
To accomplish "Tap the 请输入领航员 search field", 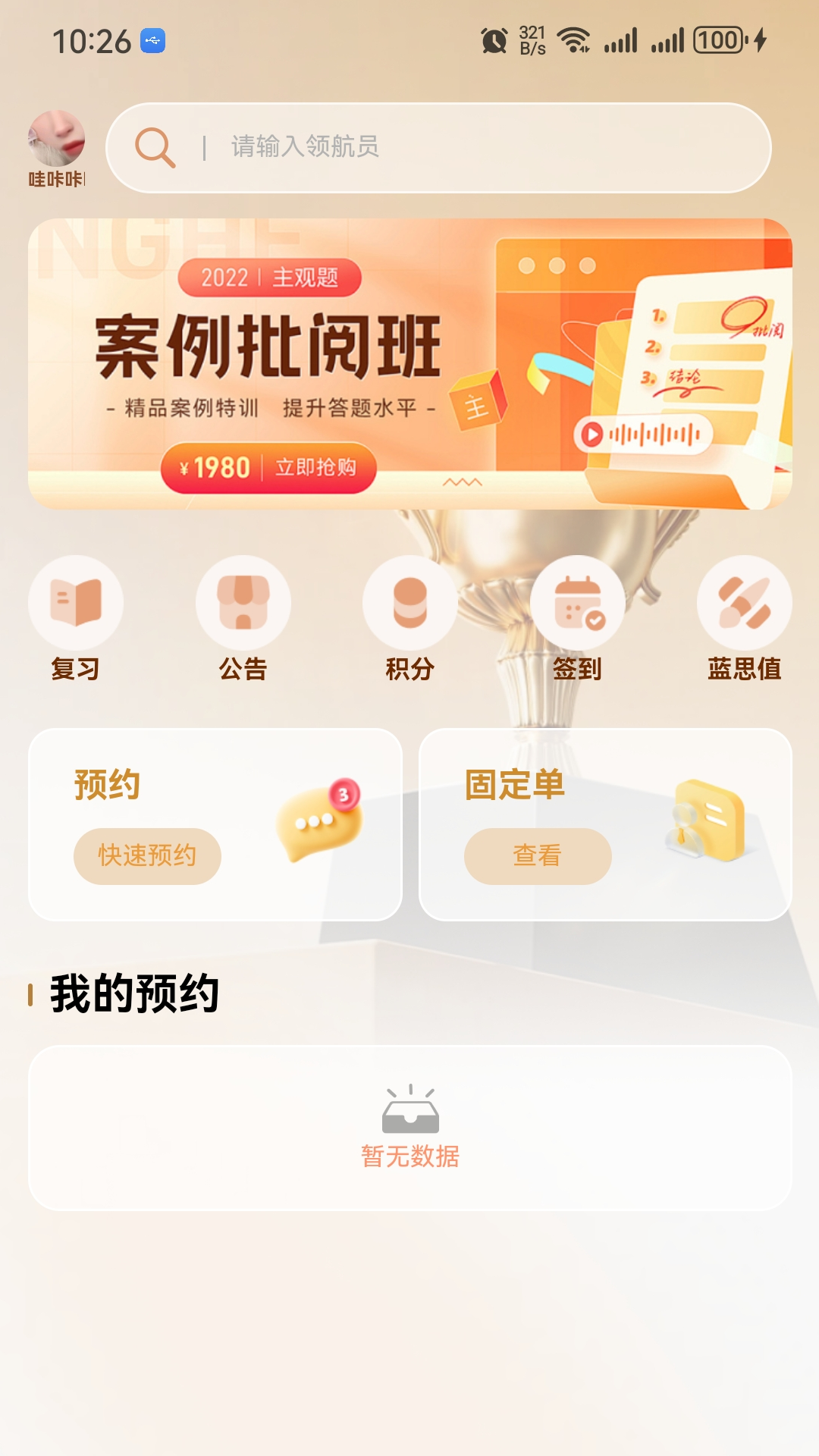I will pos(455,147).
